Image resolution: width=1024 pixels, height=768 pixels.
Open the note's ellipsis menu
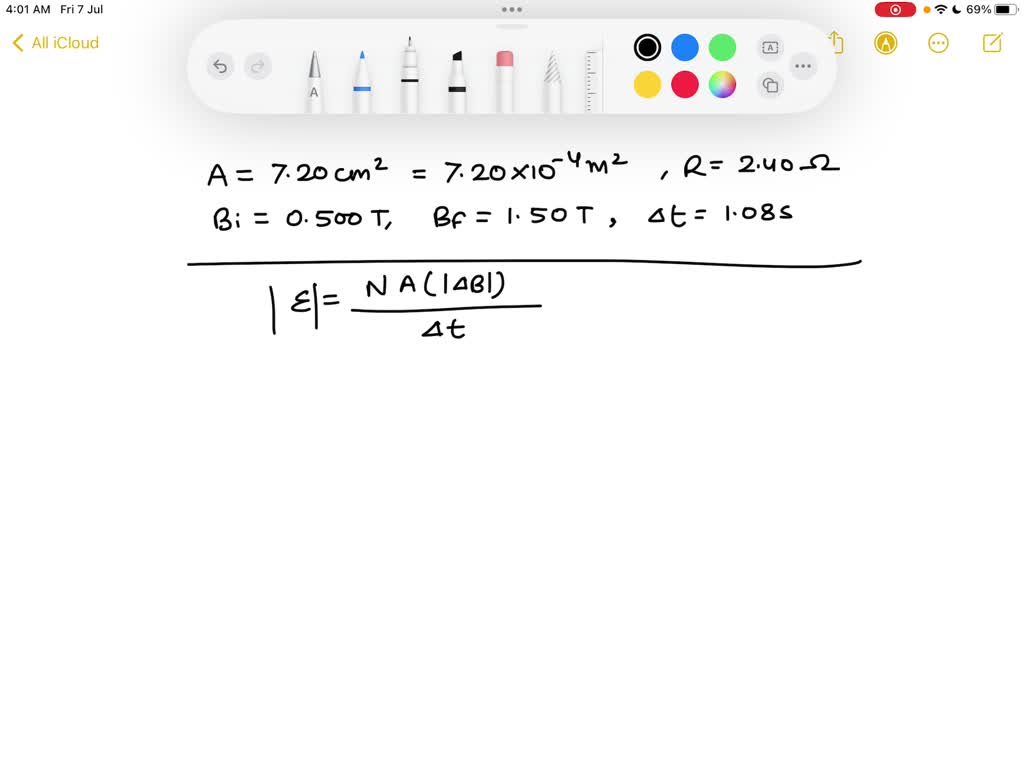938,43
